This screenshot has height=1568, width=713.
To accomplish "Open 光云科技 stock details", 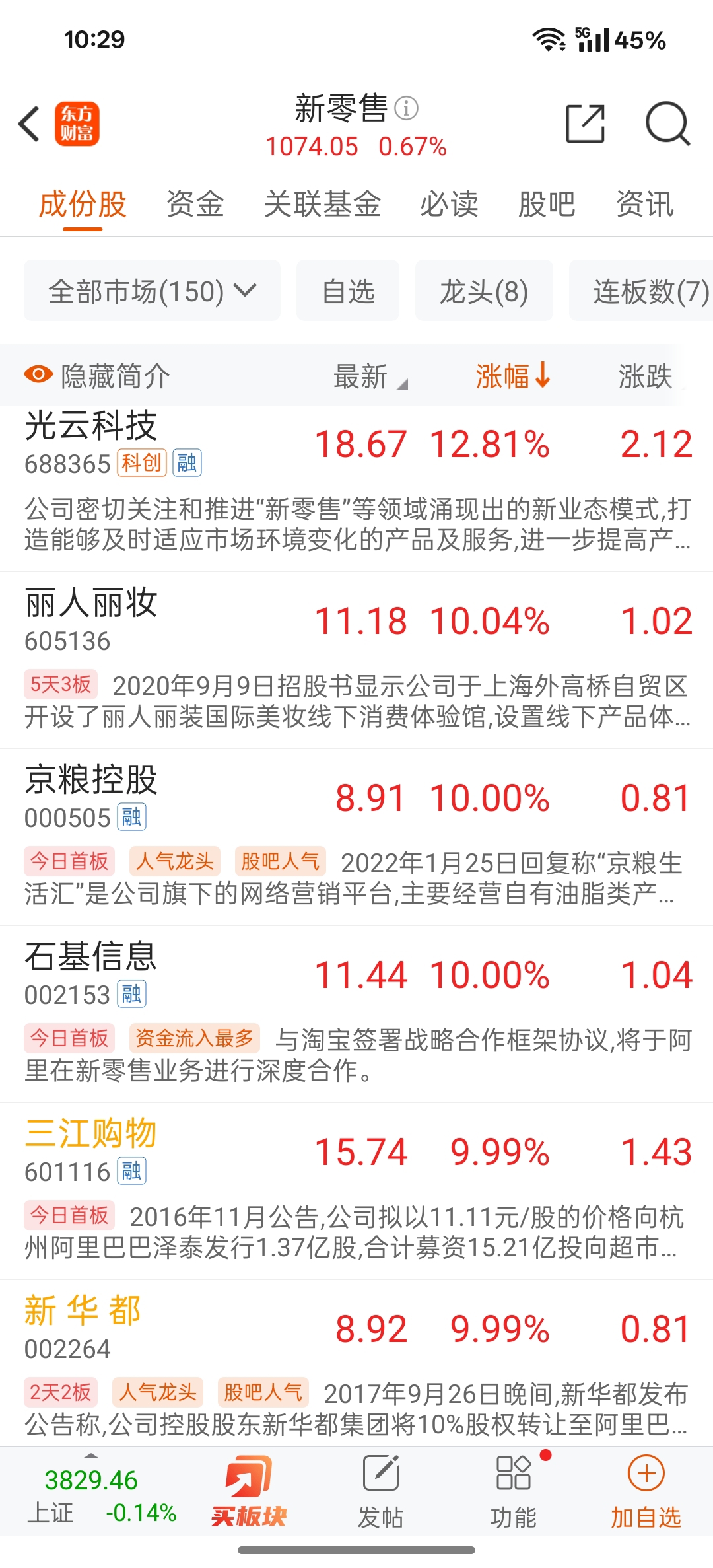I will click(x=91, y=426).
